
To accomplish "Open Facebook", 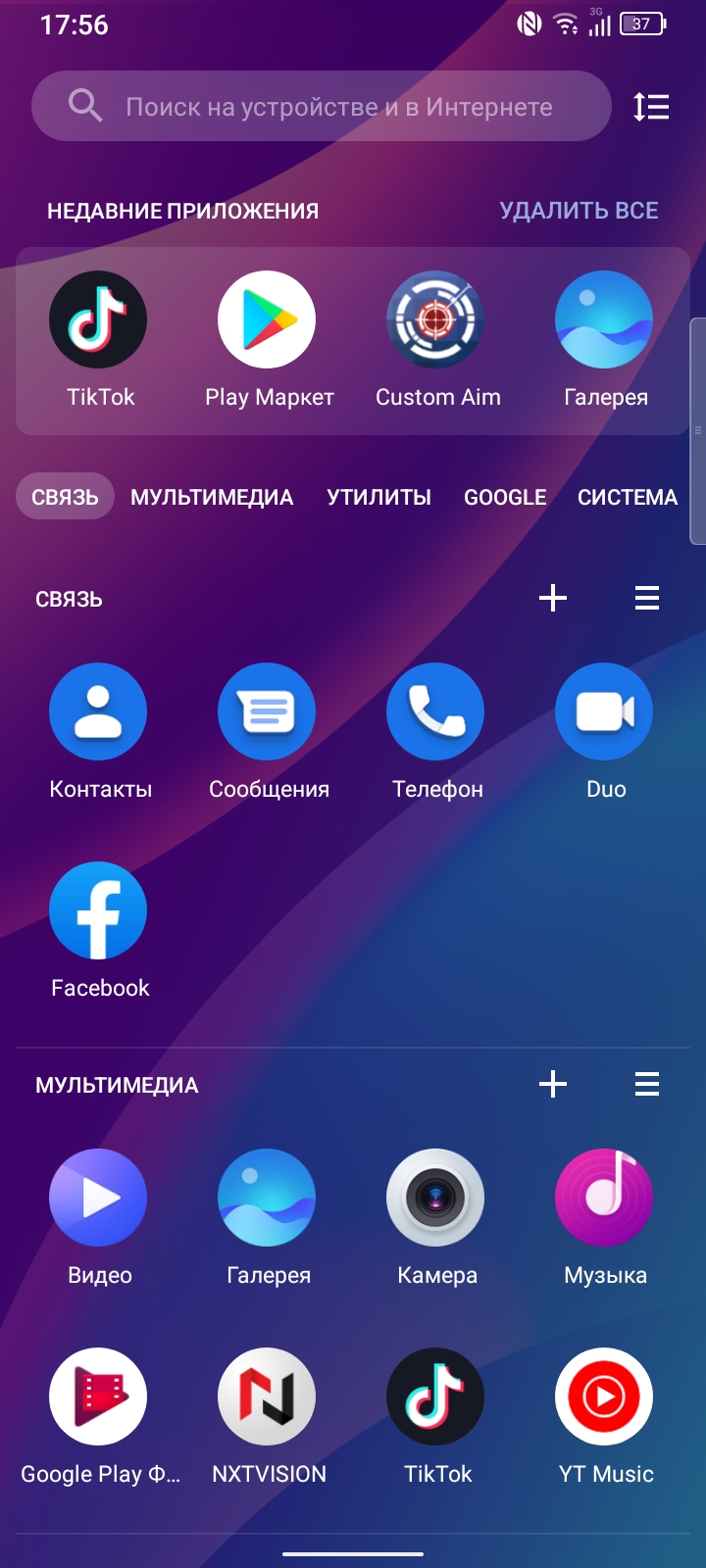I will pyautogui.click(x=100, y=930).
